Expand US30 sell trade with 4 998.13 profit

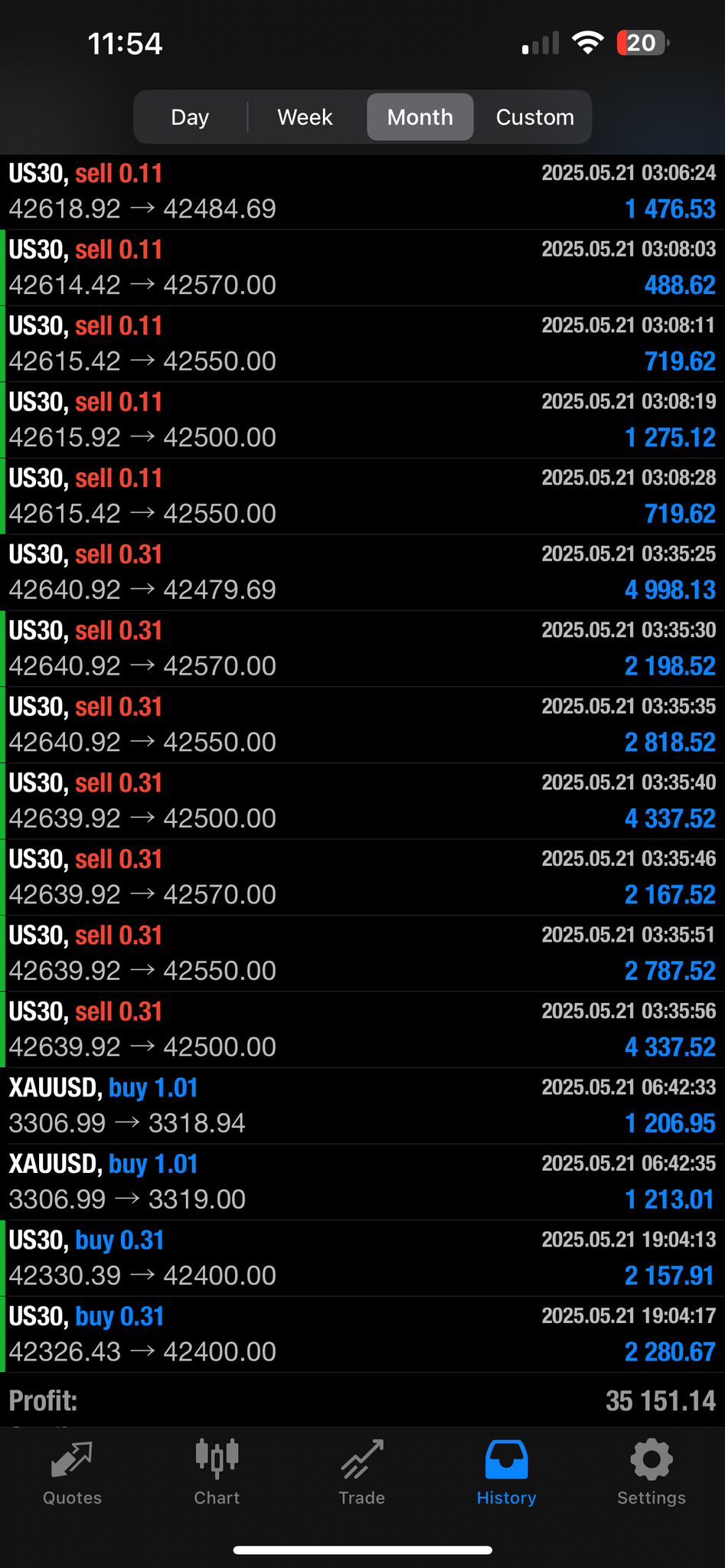(x=362, y=572)
